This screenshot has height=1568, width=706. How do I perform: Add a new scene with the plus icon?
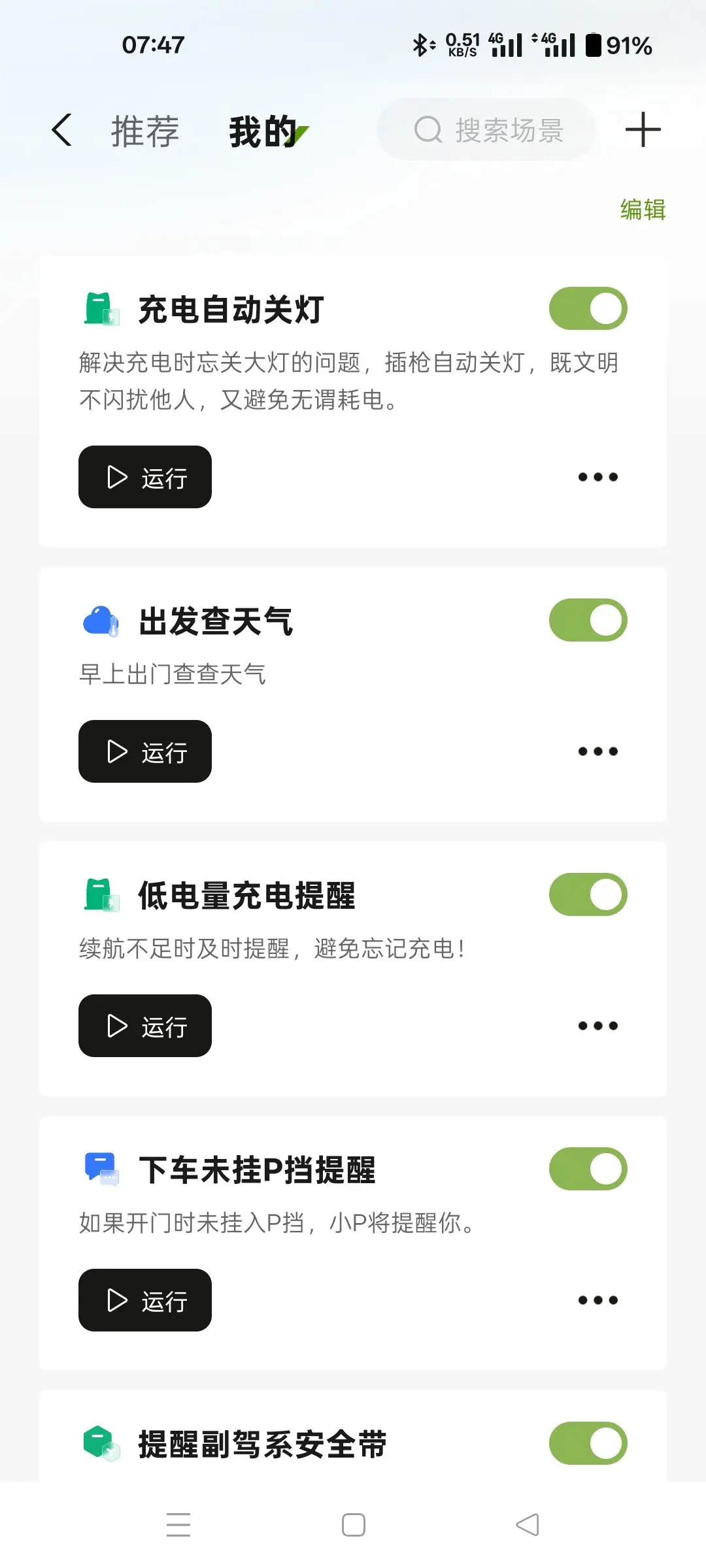(x=643, y=130)
